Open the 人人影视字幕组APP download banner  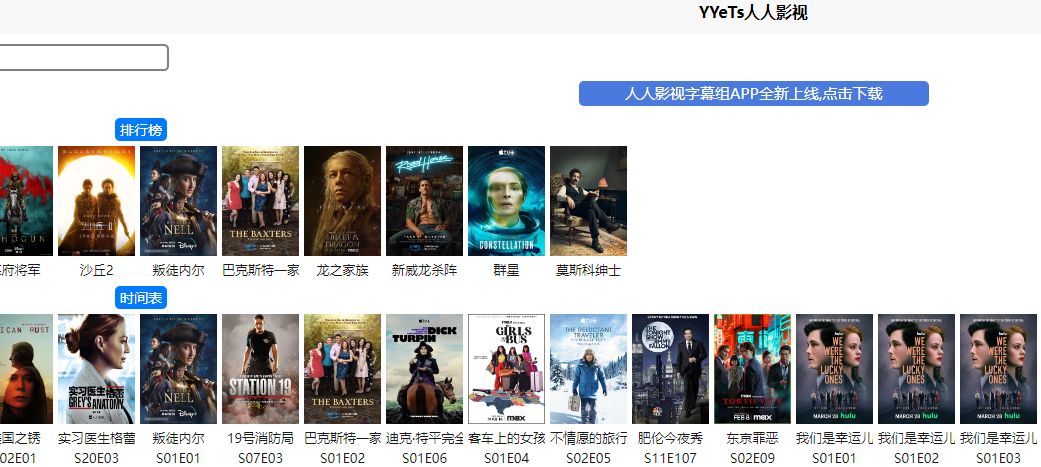pyautogui.click(x=753, y=93)
